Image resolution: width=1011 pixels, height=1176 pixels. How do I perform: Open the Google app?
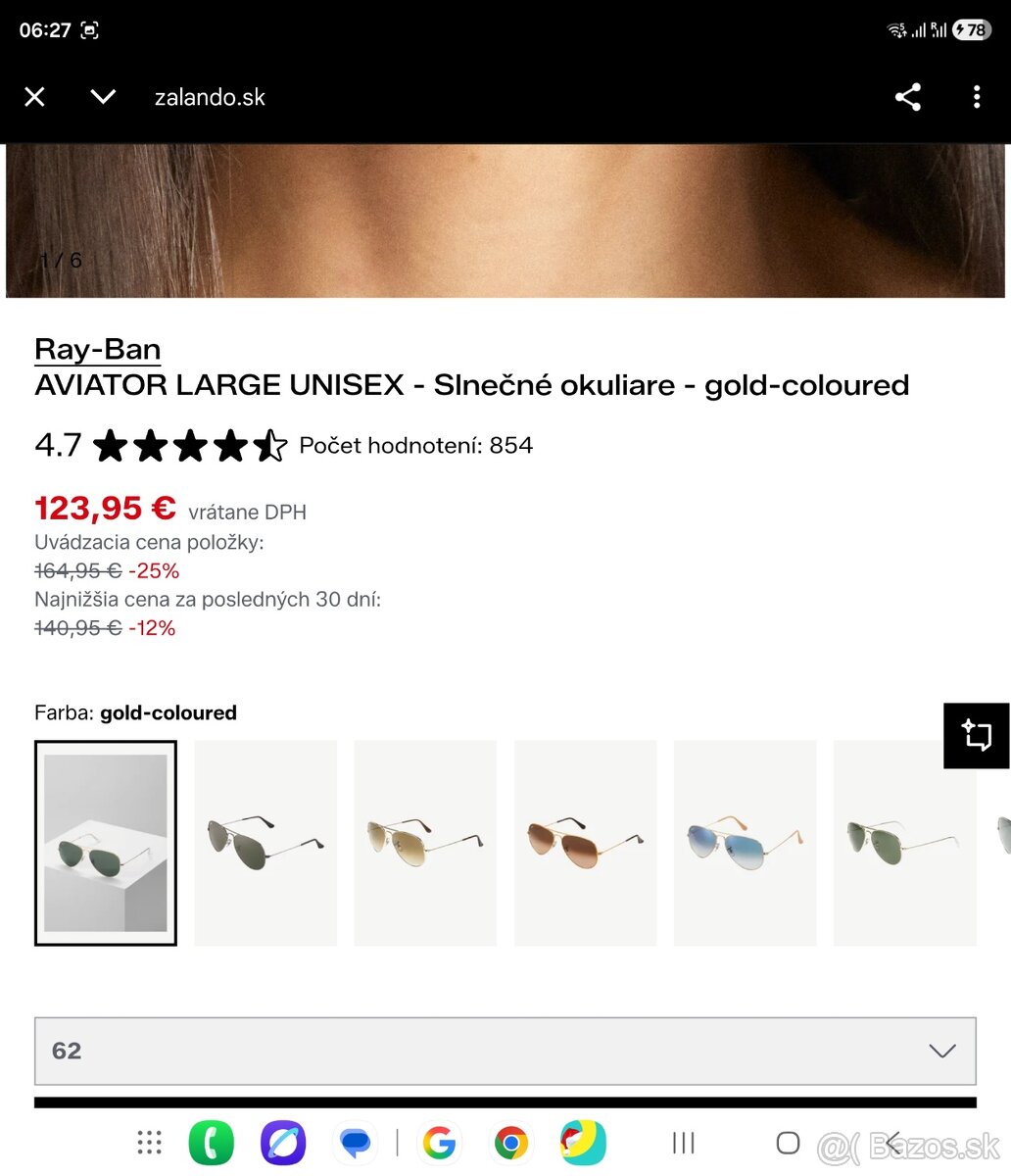[440, 1142]
